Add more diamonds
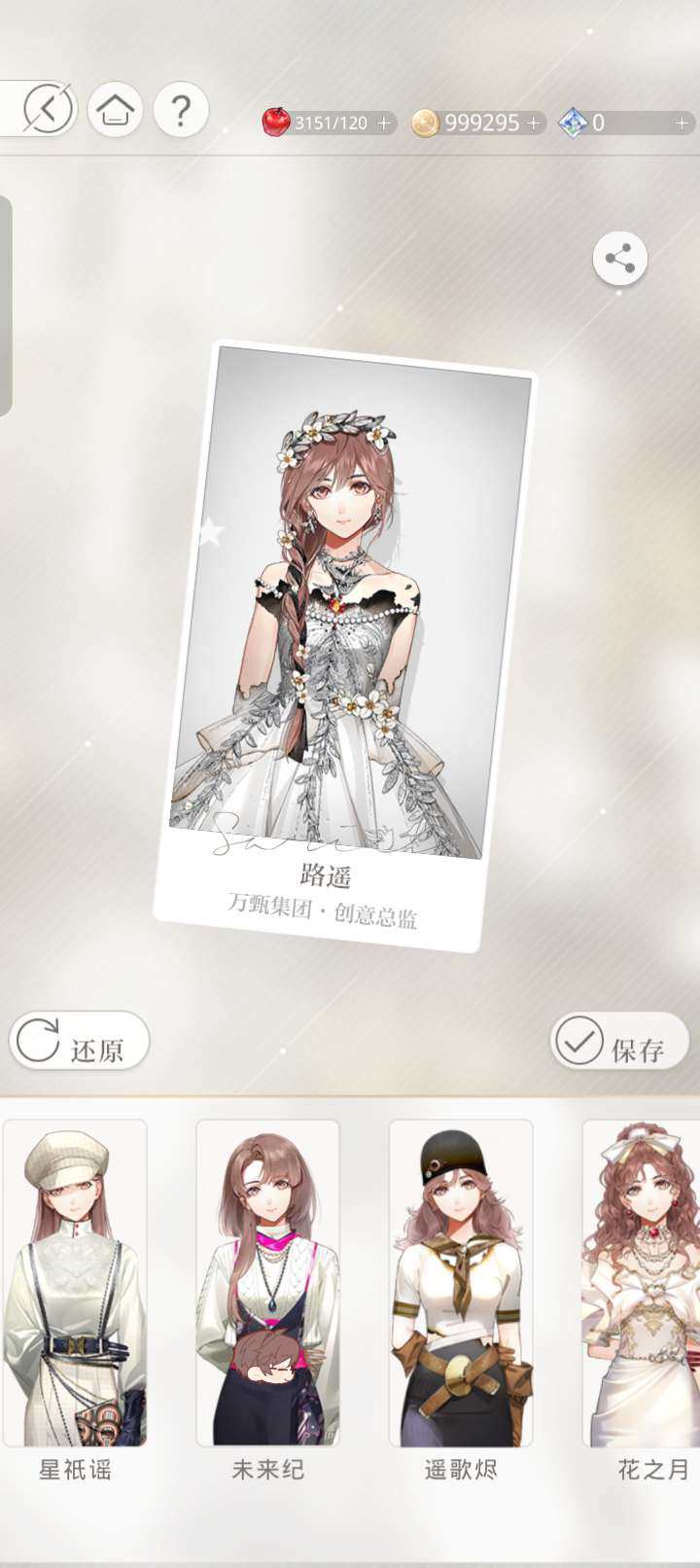Screen dimensions: 700x1568 click(682, 124)
